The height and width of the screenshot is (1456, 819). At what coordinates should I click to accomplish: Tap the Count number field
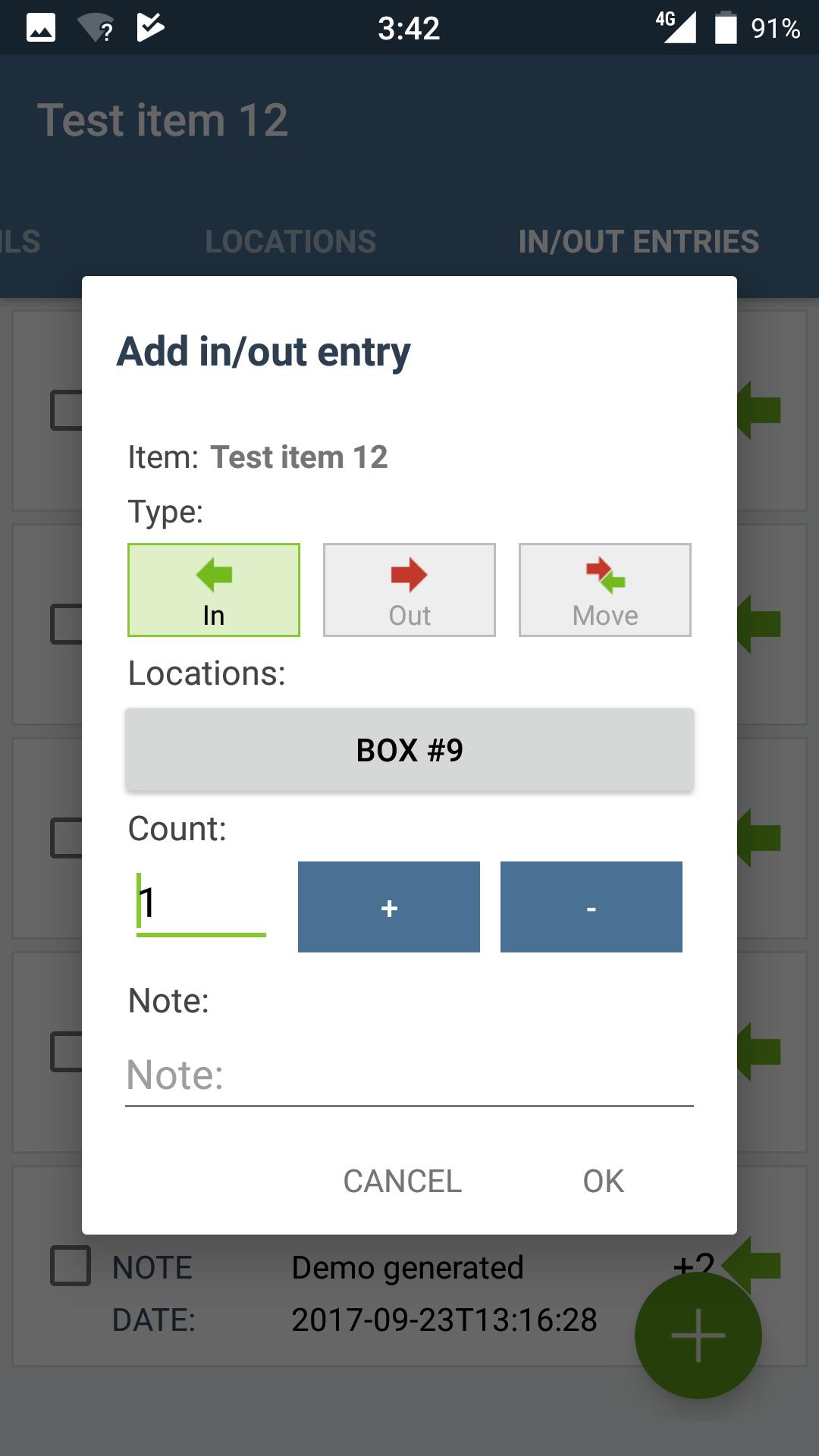point(201,904)
